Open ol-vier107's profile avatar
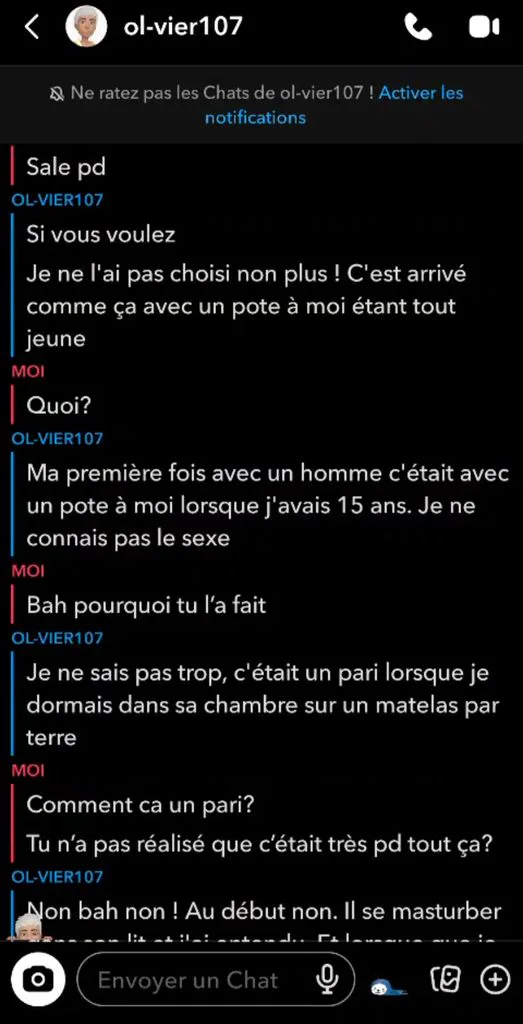The height and width of the screenshot is (1024, 523). tap(86, 27)
